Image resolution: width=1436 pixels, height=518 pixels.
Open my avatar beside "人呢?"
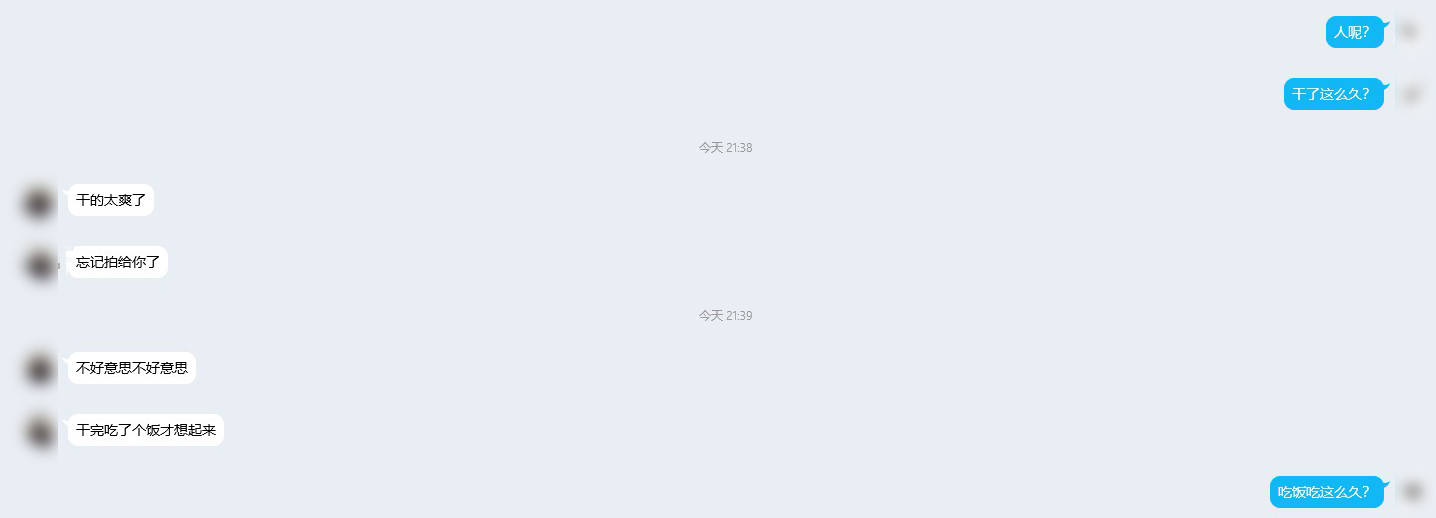click(x=1410, y=32)
